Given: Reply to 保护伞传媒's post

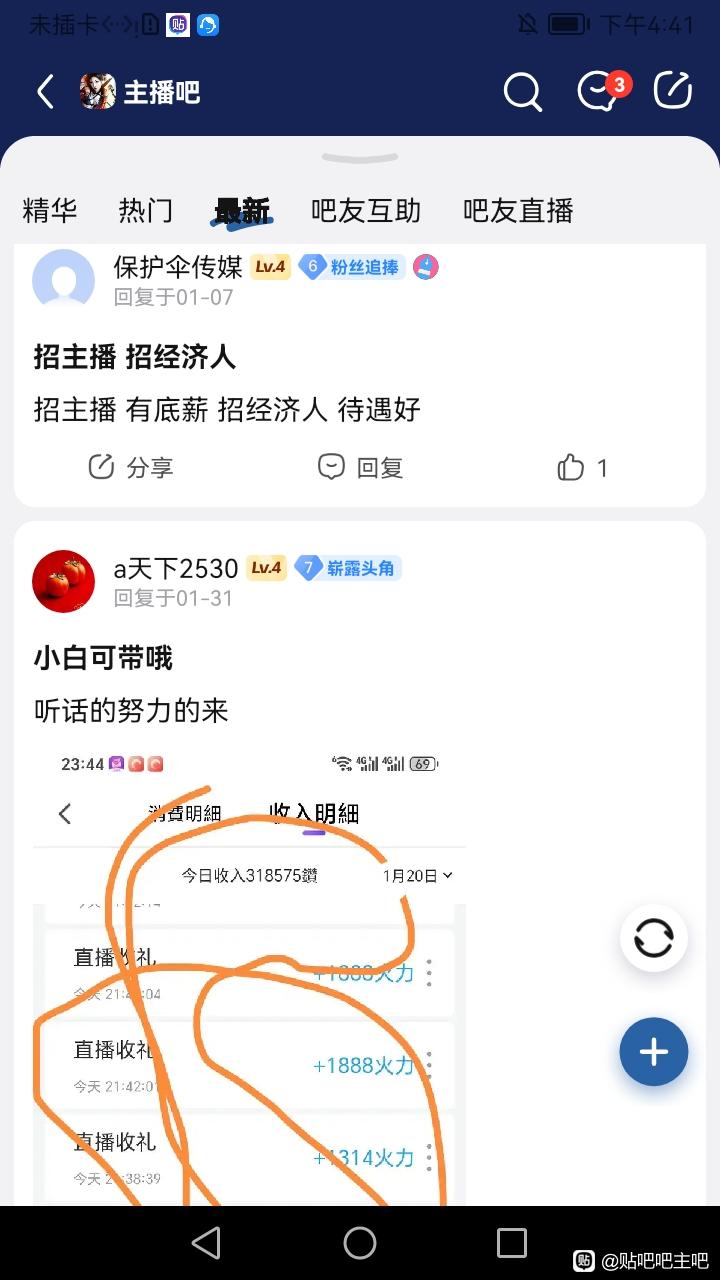Looking at the screenshot, I should 360,467.
